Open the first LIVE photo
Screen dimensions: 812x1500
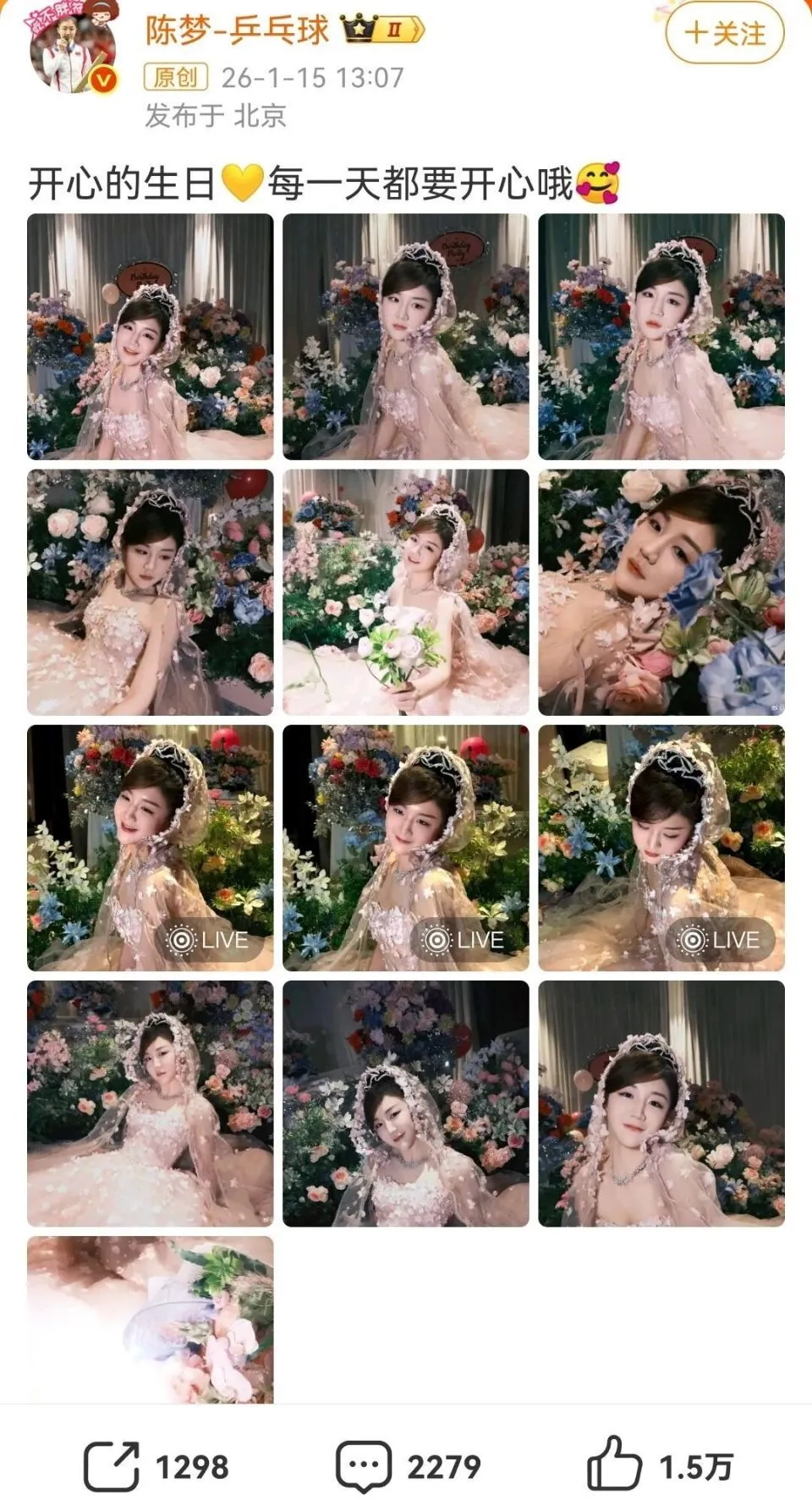click(x=151, y=848)
